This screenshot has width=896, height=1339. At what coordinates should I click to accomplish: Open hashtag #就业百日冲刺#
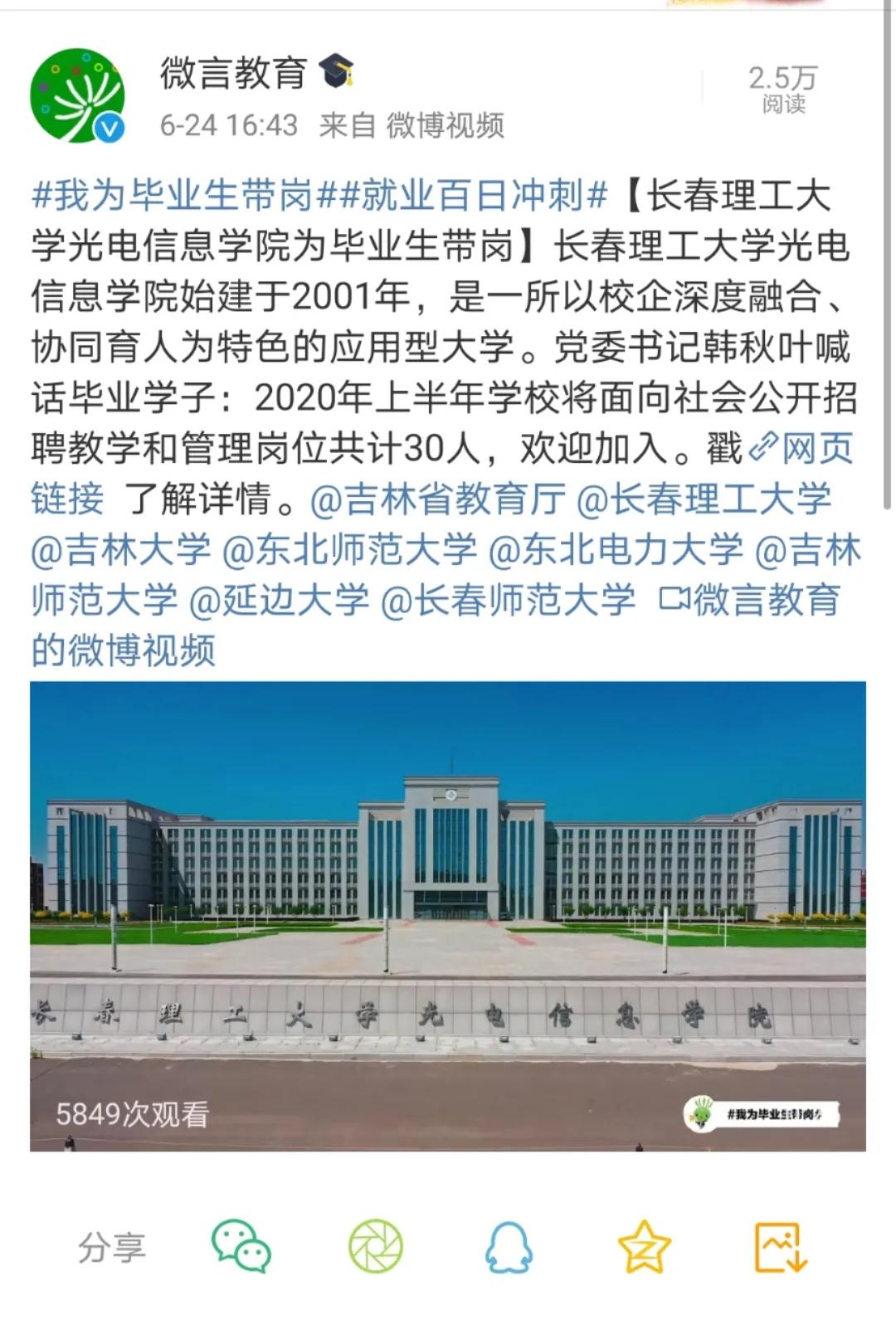tap(473, 196)
